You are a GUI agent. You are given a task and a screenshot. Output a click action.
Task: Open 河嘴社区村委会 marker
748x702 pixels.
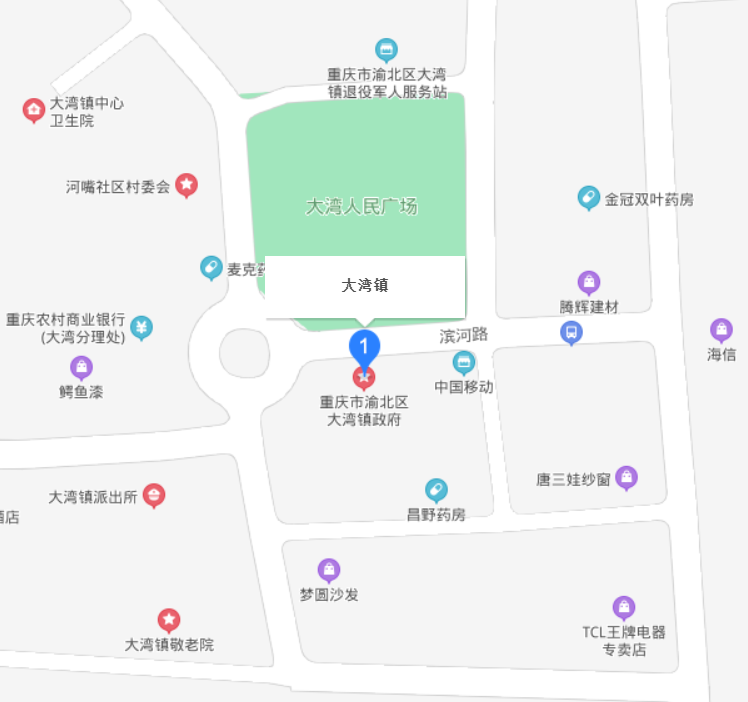coord(186,184)
